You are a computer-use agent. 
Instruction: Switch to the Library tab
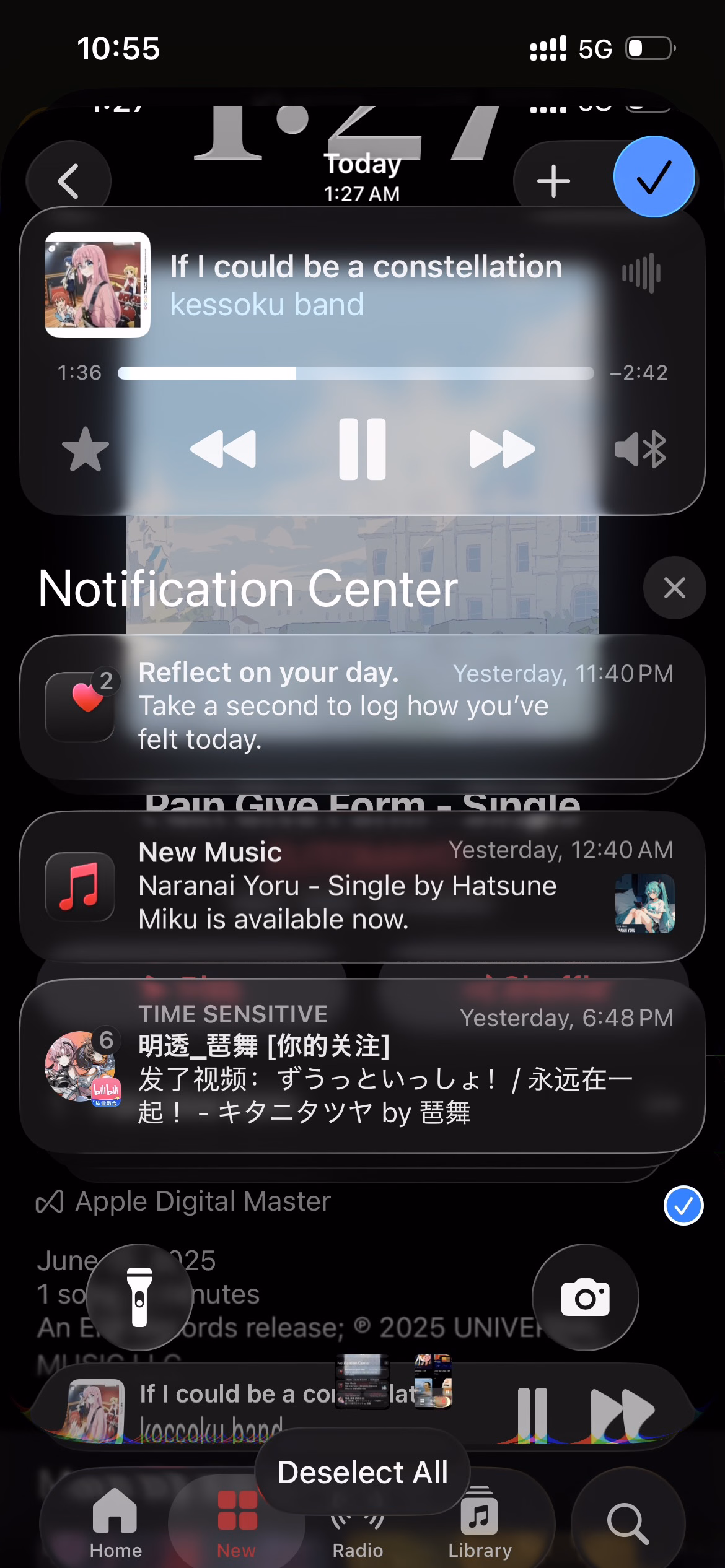[x=480, y=1523]
